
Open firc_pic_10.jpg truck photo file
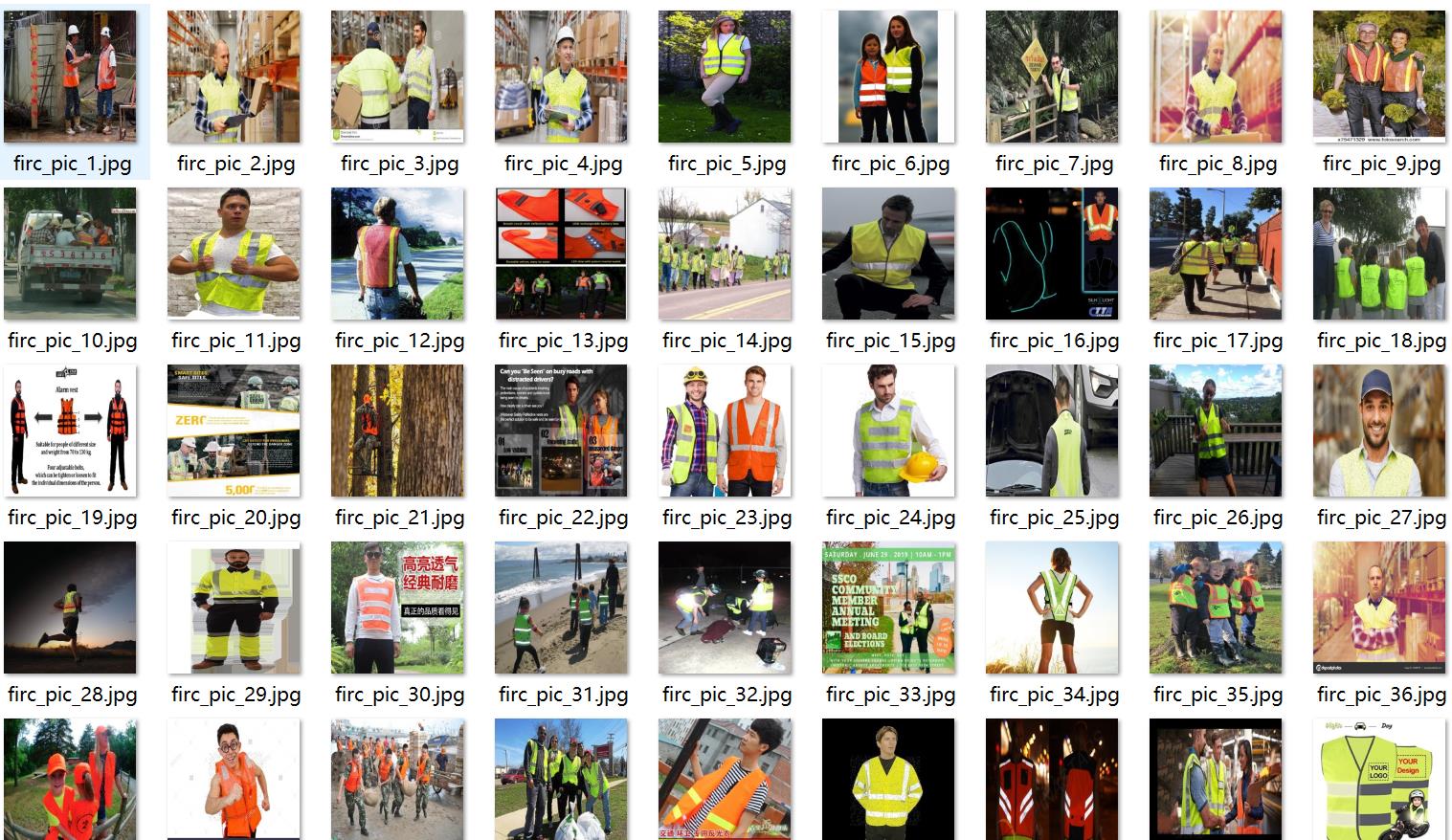tap(70, 254)
